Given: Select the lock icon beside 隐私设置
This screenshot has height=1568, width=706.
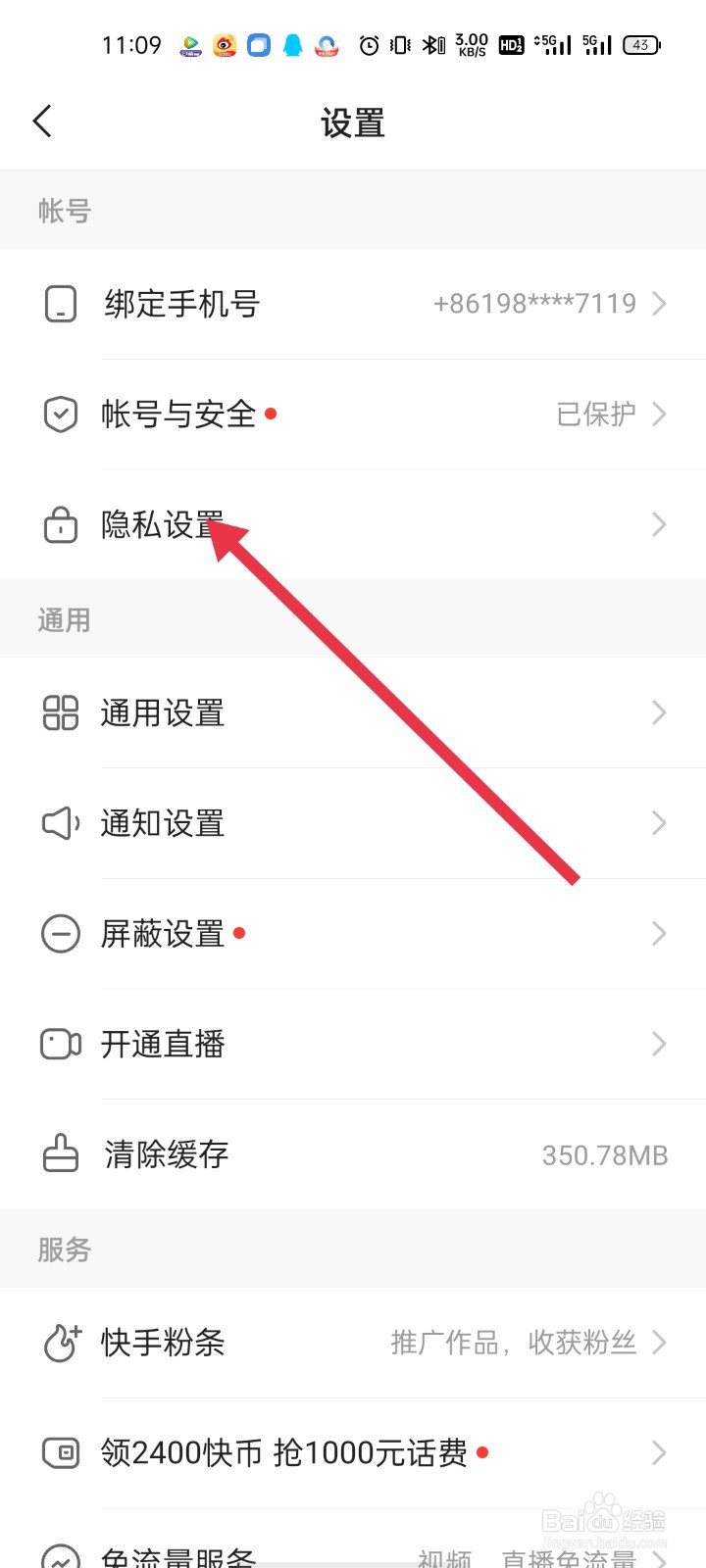Looking at the screenshot, I should coord(61,524).
